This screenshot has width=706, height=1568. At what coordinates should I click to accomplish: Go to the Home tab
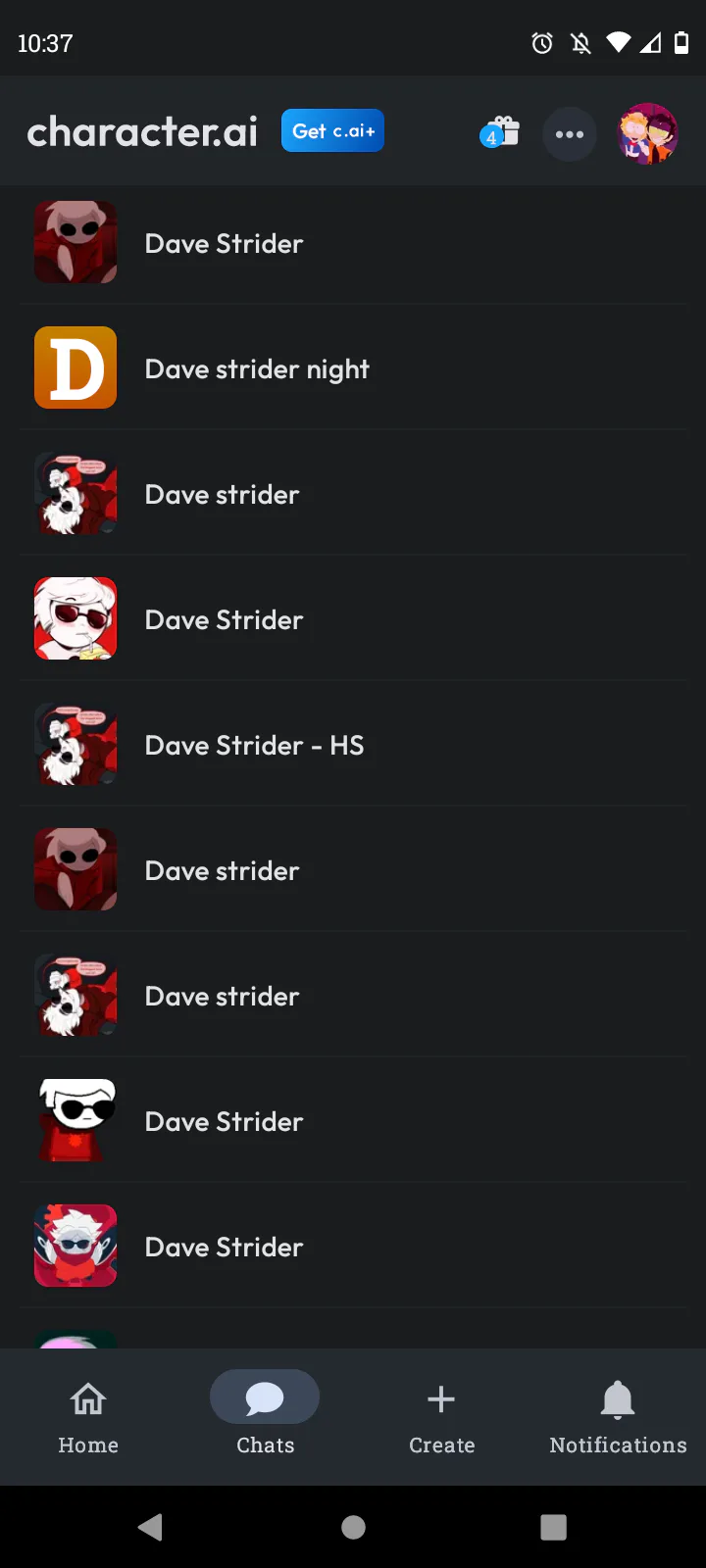pyautogui.click(x=88, y=1416)
